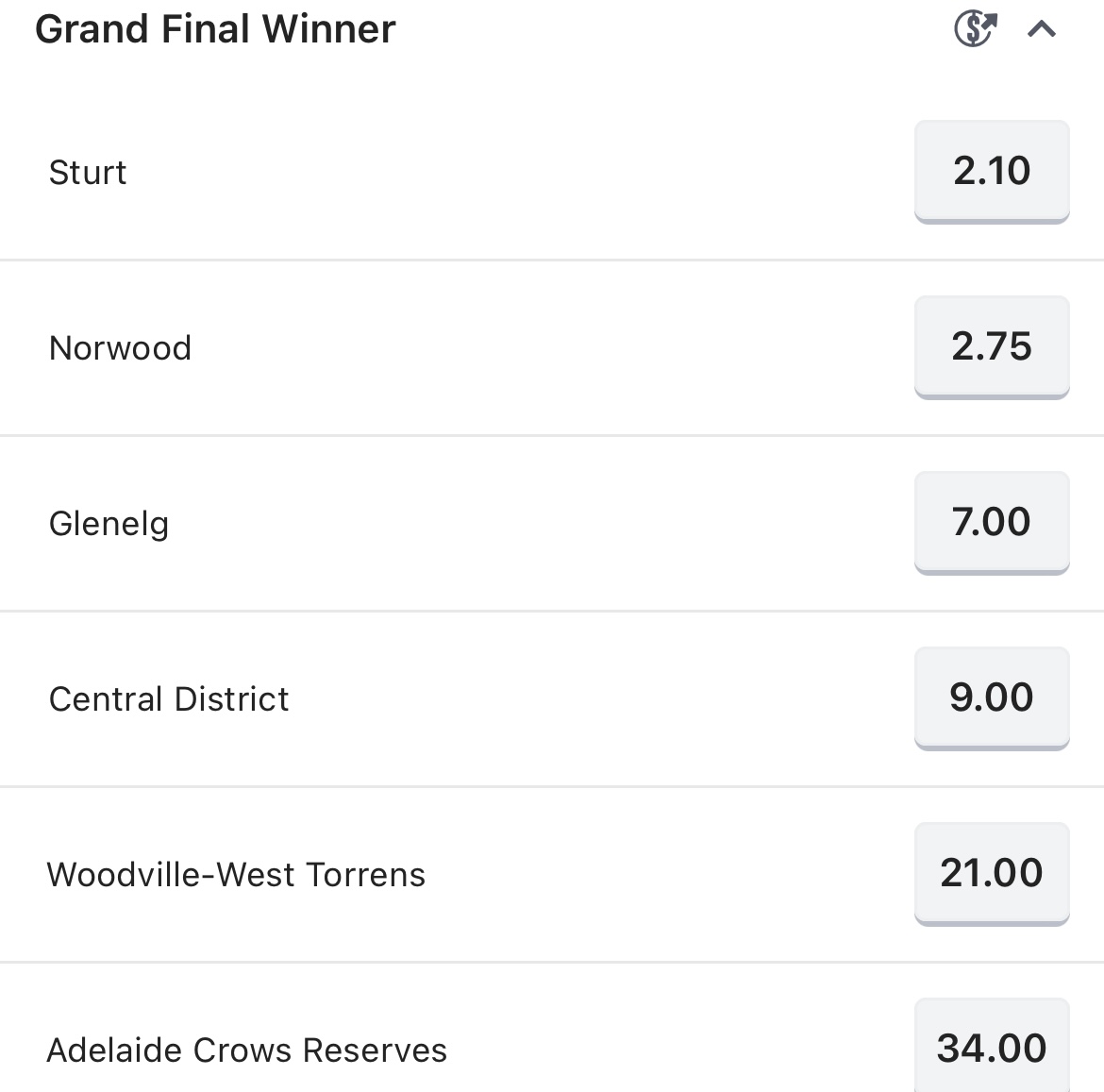Select Adelaide Crows Reserves at 34.00
The height and width of the screenshot is (1092, 1104).
coord(992,1047)
